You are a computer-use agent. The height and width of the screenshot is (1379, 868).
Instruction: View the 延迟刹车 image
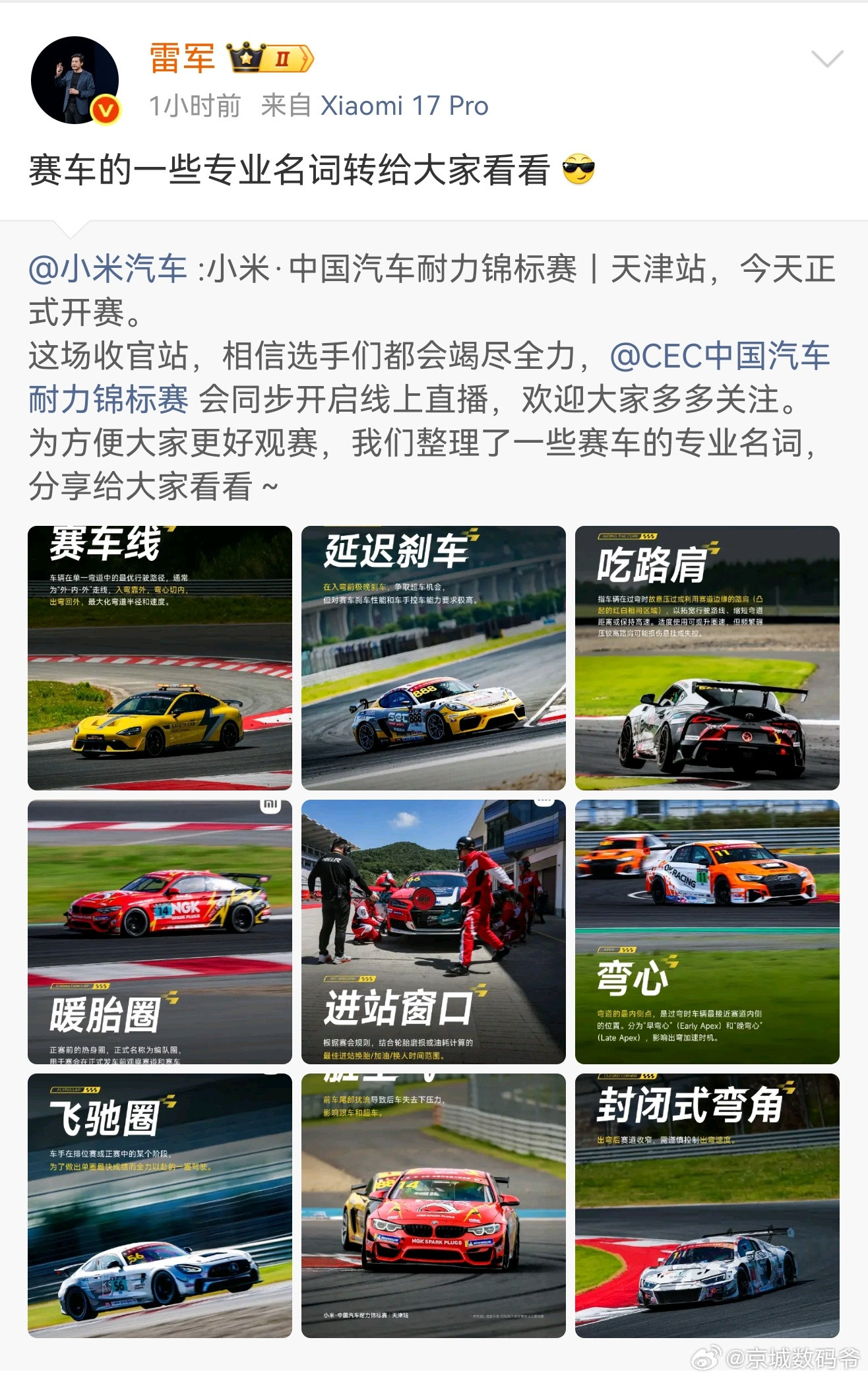[x=434, y=657]
